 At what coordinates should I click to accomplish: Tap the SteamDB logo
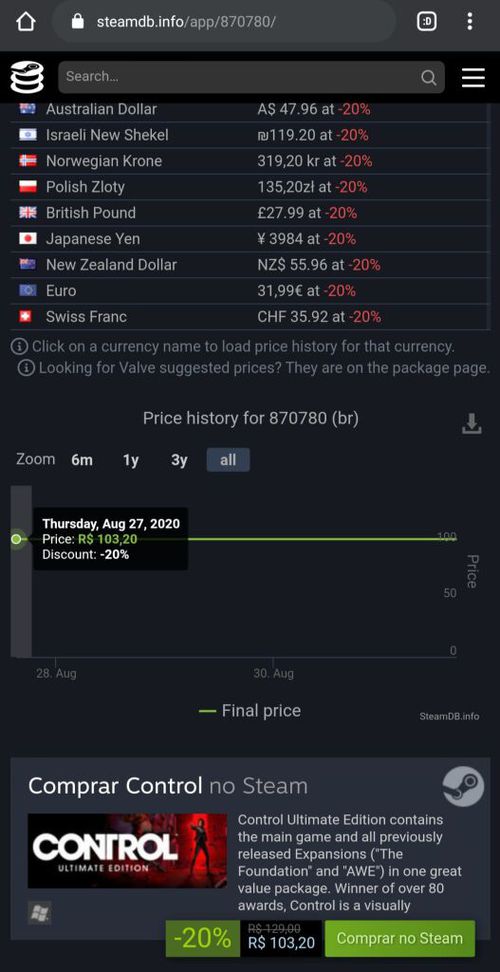pyautogui.click(x=27, y=77)
